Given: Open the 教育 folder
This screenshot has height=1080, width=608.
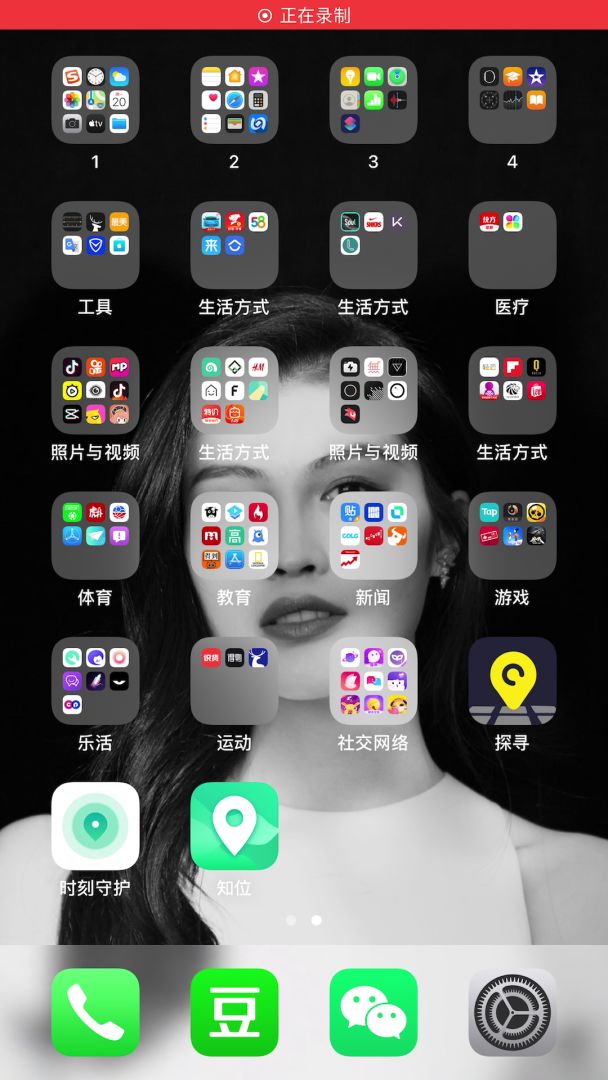Looking at the screenshot, I should pos(234,536).
